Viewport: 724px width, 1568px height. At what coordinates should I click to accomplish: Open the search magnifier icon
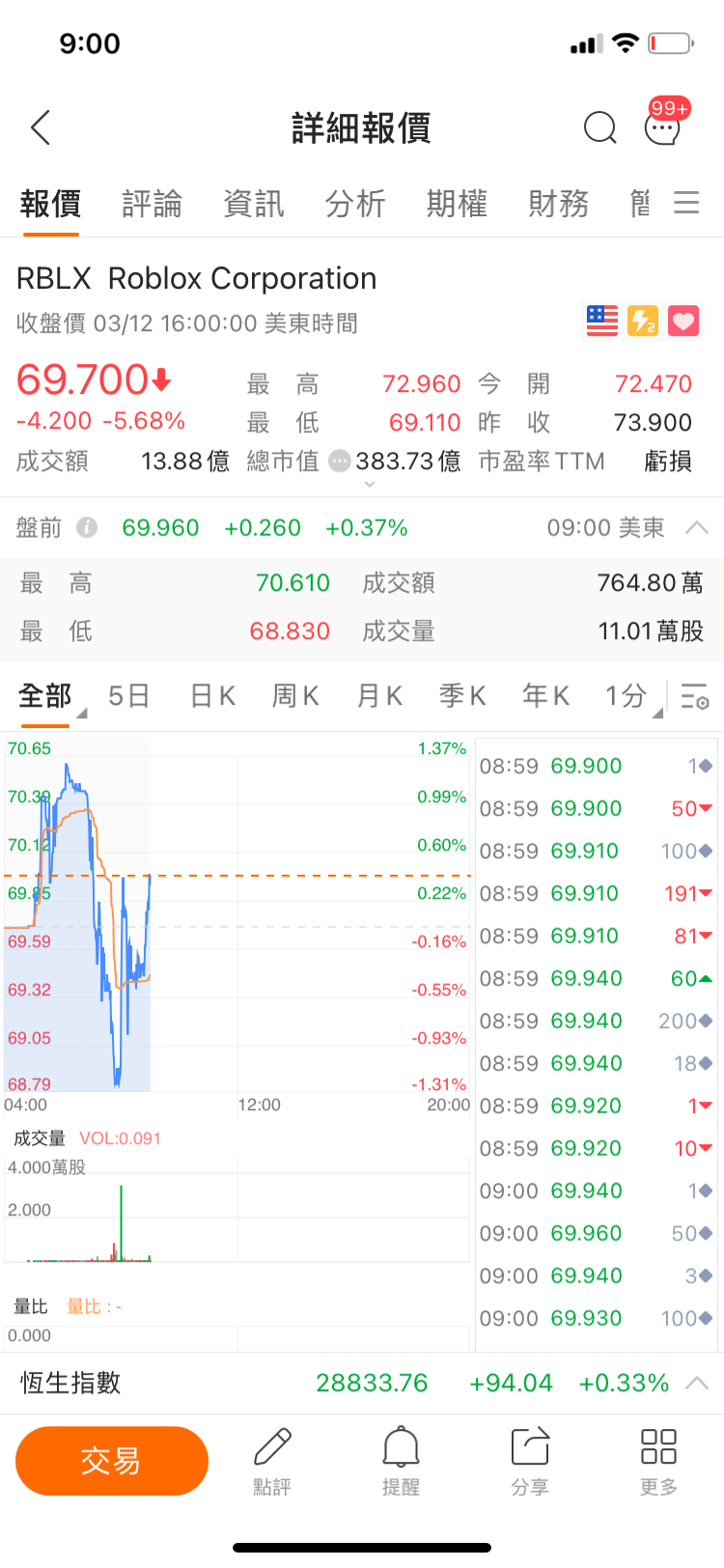pos(599,127)
